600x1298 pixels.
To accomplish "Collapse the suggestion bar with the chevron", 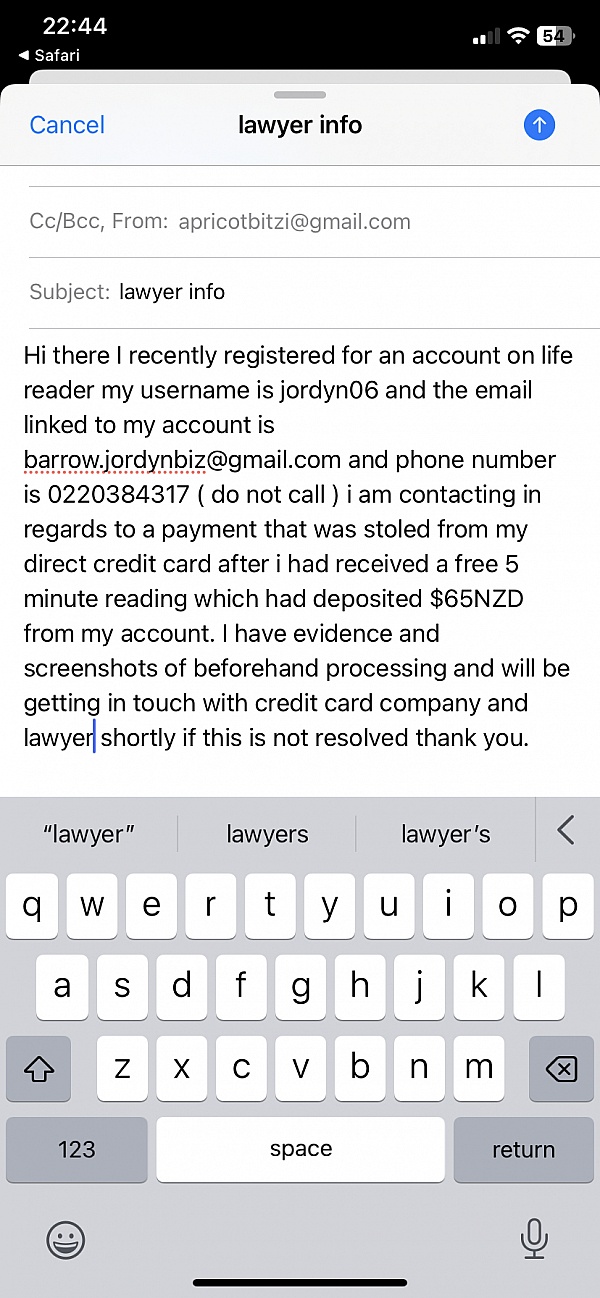I will coord(566,830).
